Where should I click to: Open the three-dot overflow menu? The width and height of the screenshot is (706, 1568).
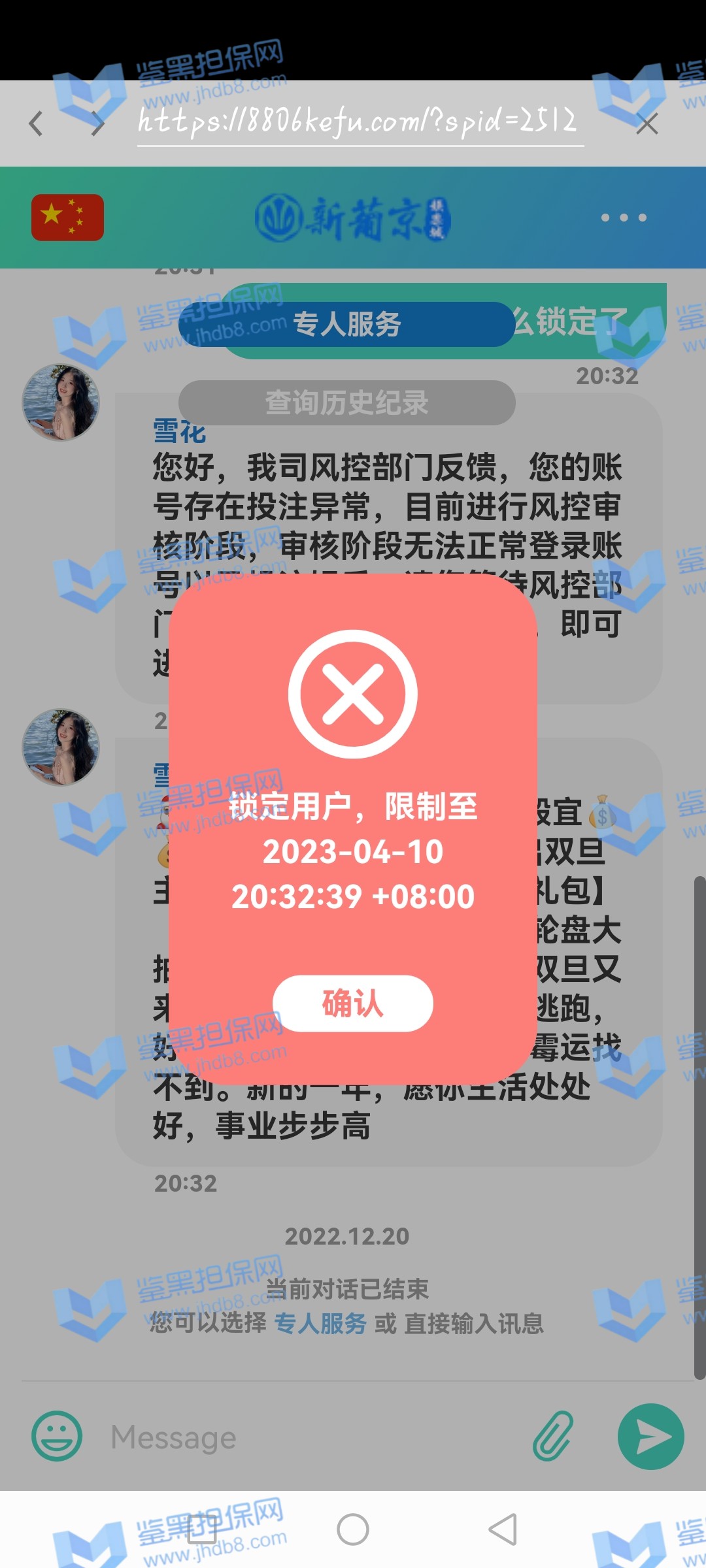tap(624, 218)
